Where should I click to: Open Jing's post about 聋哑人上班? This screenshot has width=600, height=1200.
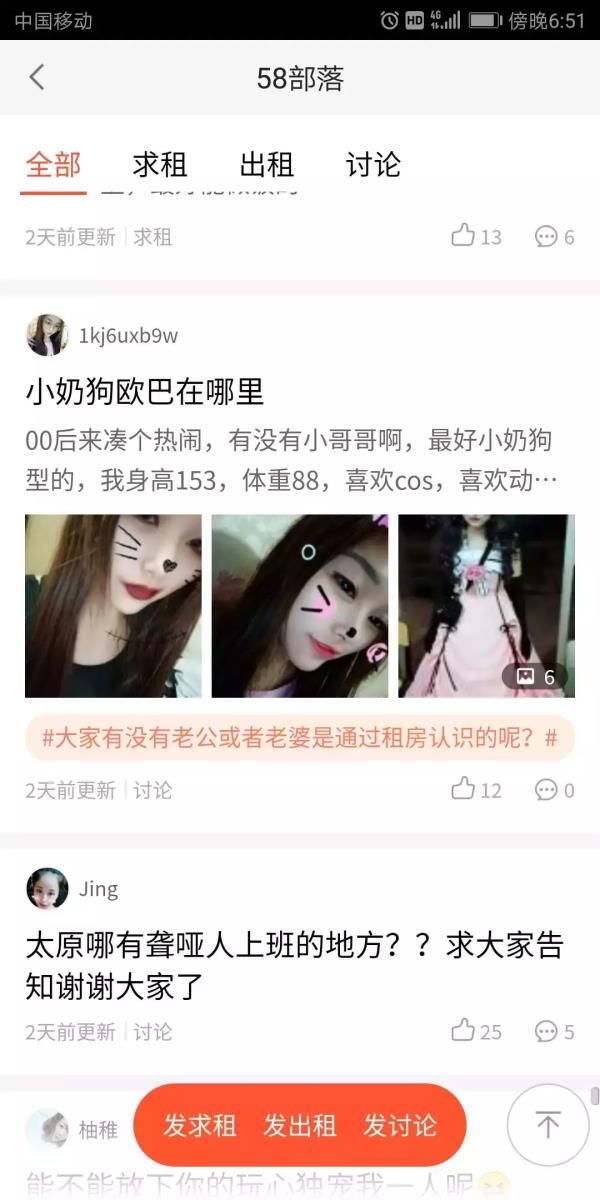pyautogui.click(x=294, y=965)
